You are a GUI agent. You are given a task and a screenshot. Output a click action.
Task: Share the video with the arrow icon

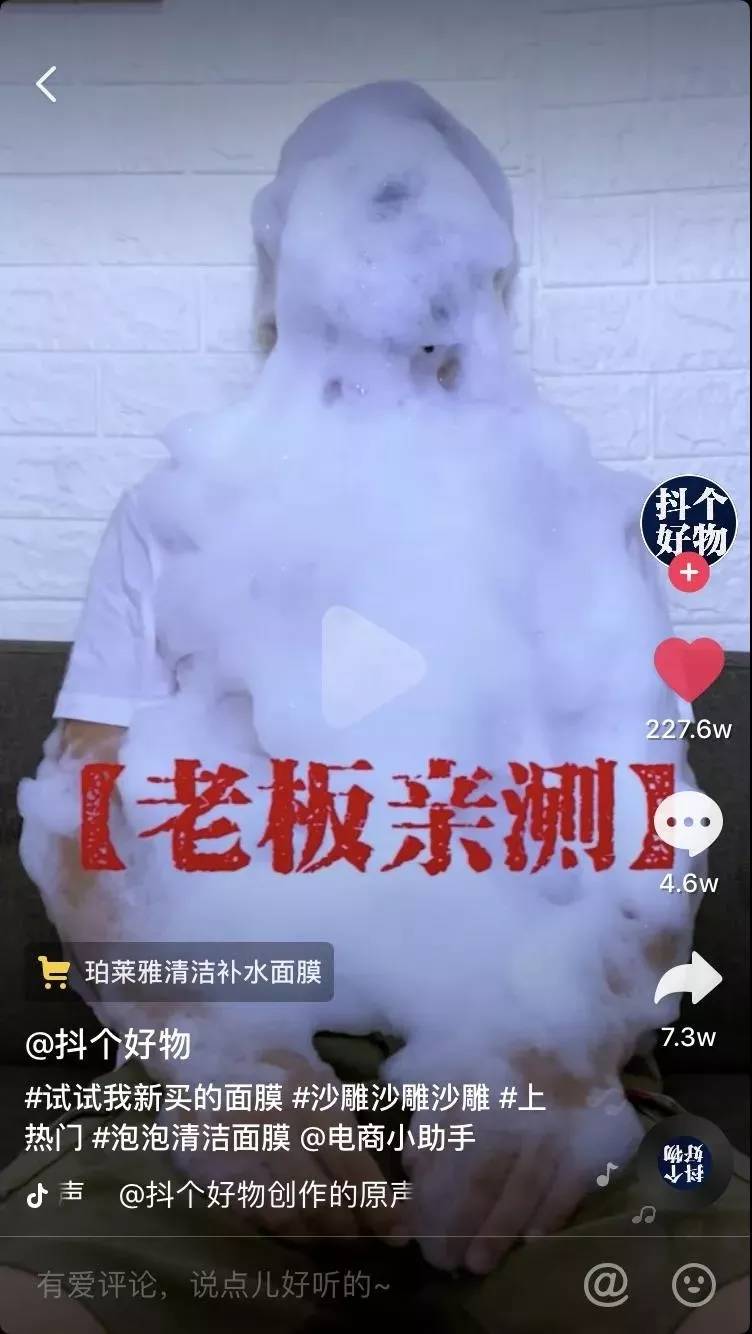point(688,980)
